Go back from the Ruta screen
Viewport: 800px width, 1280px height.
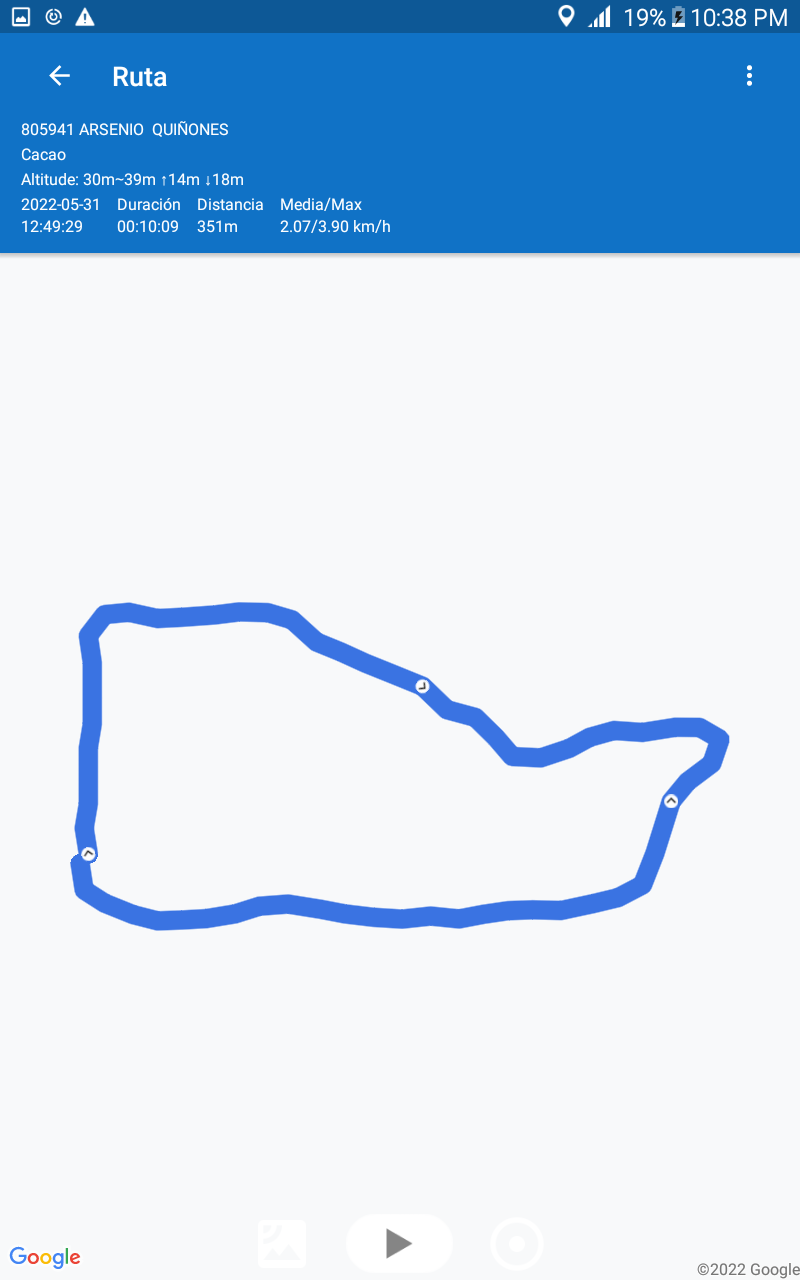point(60,76)
